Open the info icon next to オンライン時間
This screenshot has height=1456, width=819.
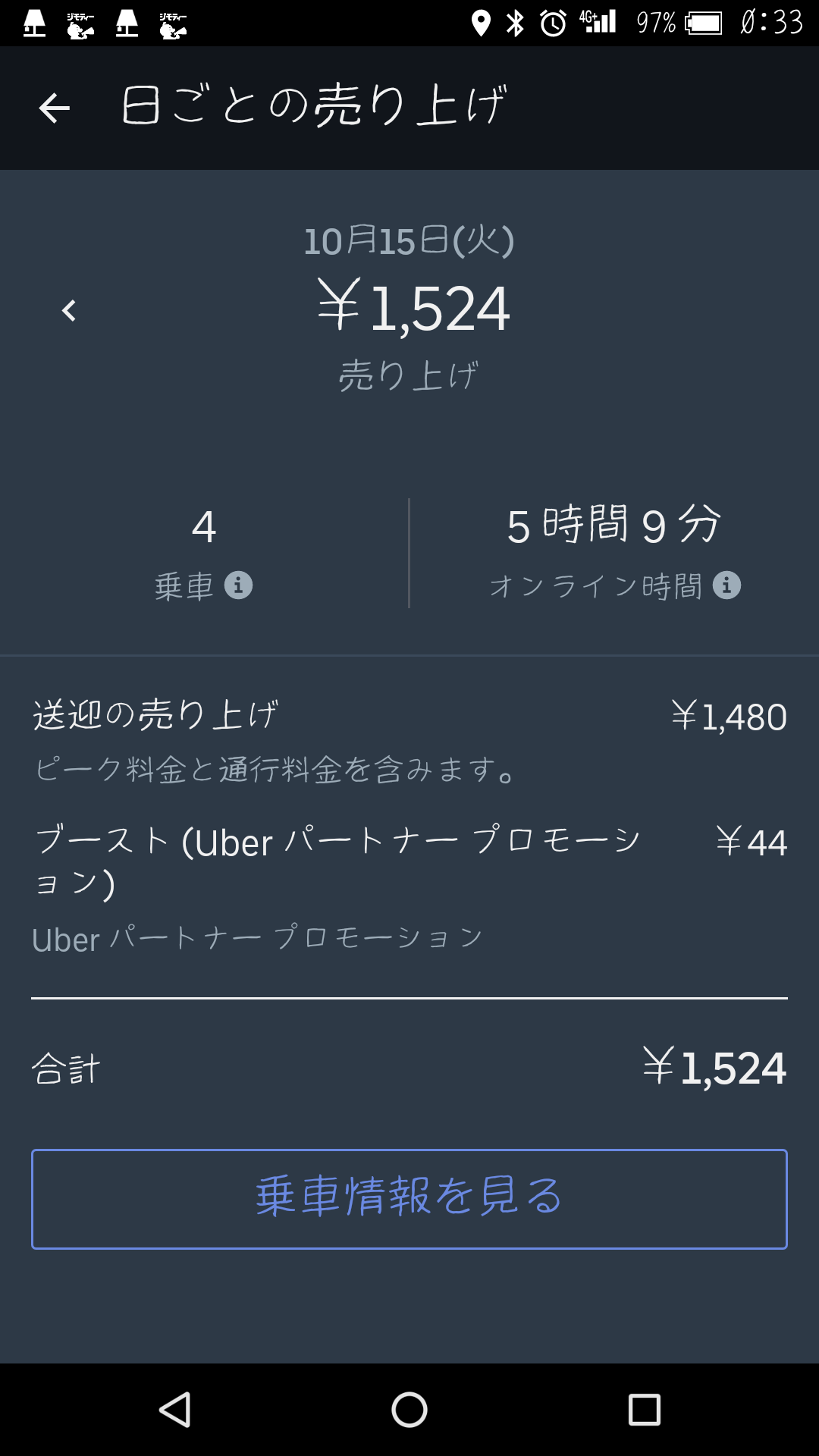point(726,585)
